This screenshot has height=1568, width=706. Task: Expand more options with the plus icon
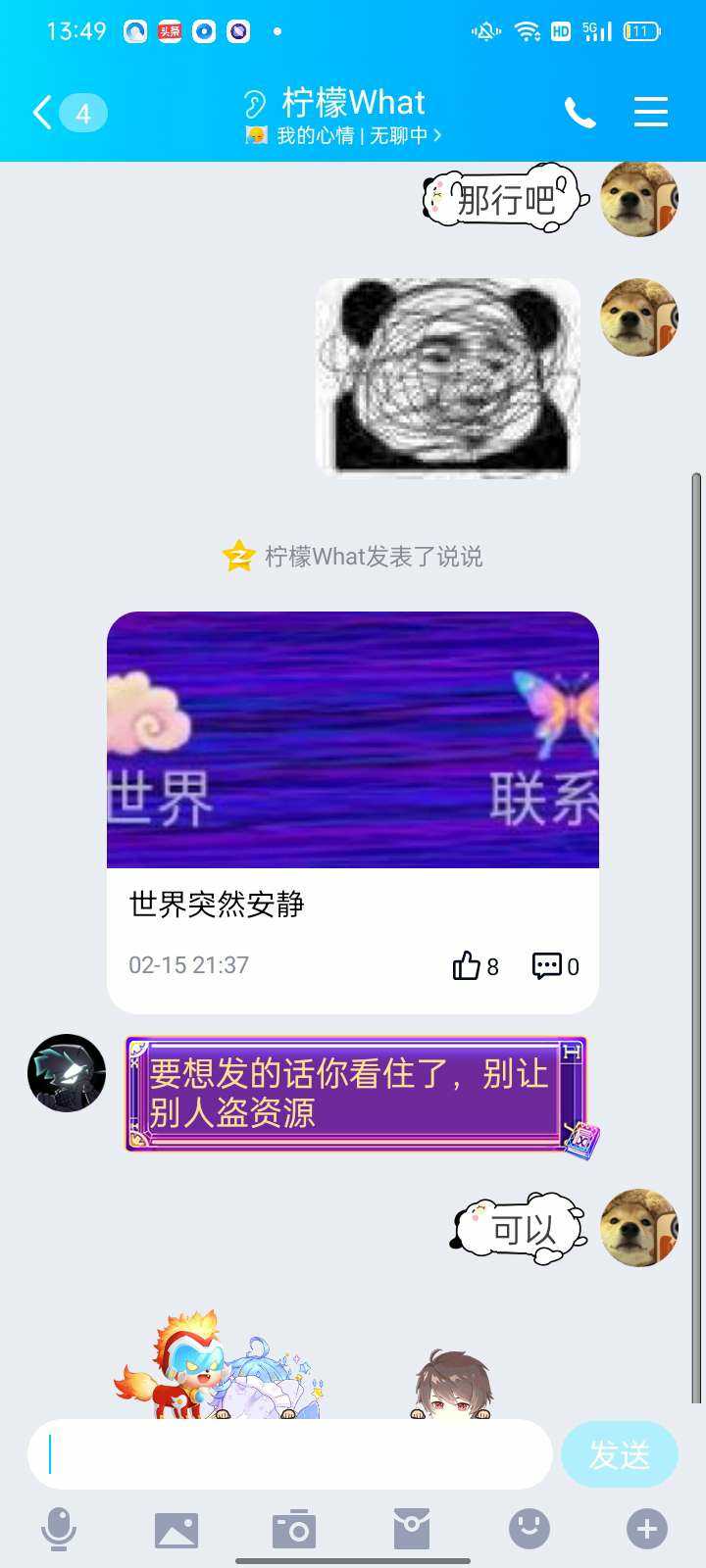pyautogui.click(x=647, y=1529)
